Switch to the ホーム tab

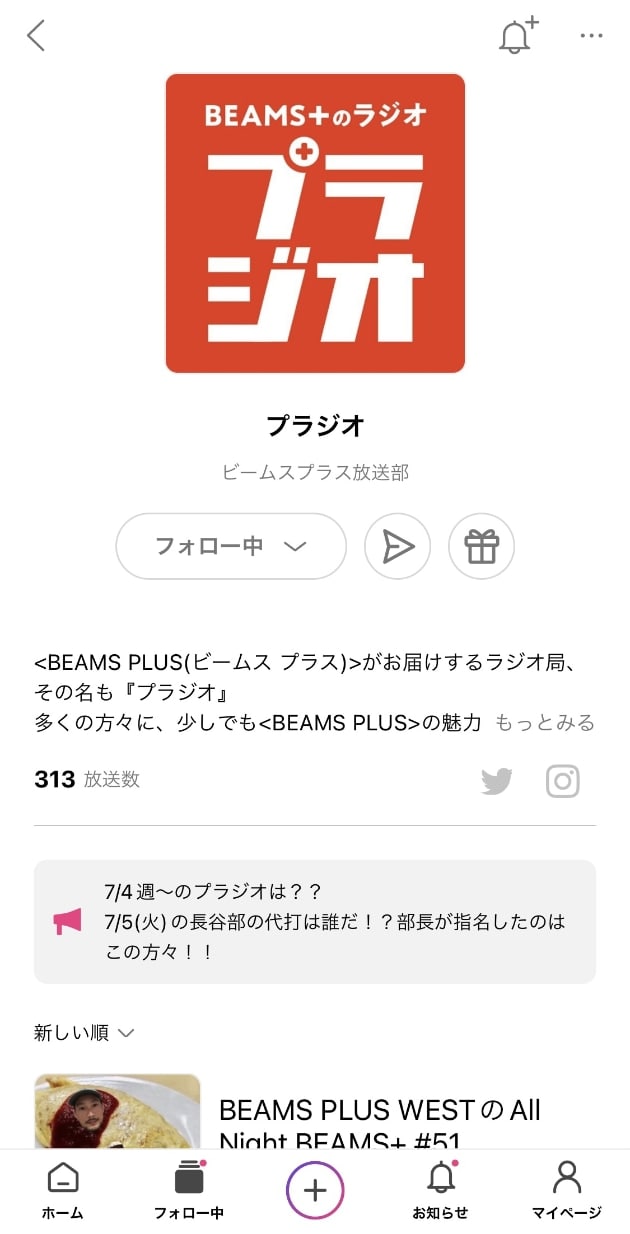[x=62, y=1191]
